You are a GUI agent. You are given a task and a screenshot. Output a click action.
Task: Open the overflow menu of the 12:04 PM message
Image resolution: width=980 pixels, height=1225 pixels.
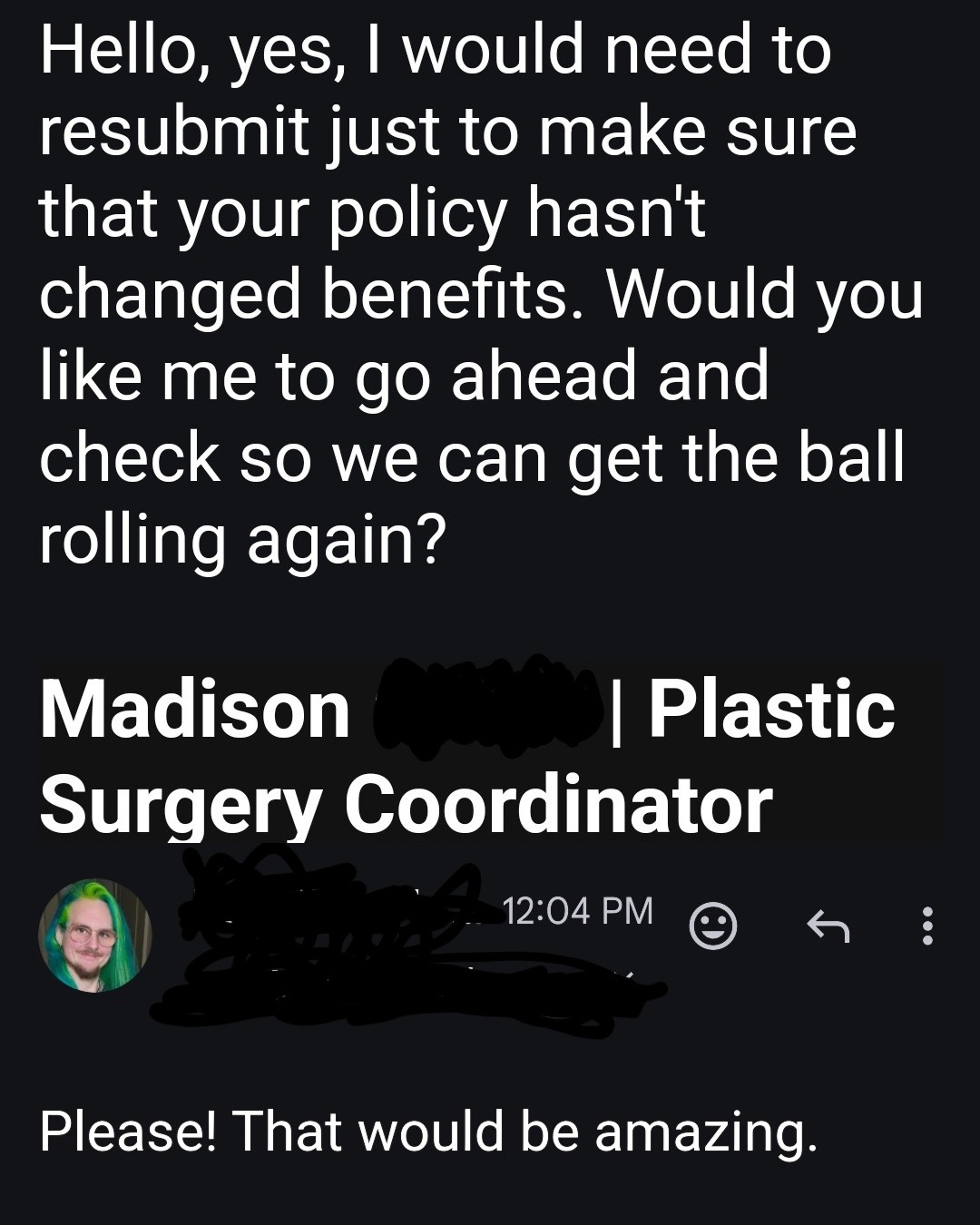(926, 926)
